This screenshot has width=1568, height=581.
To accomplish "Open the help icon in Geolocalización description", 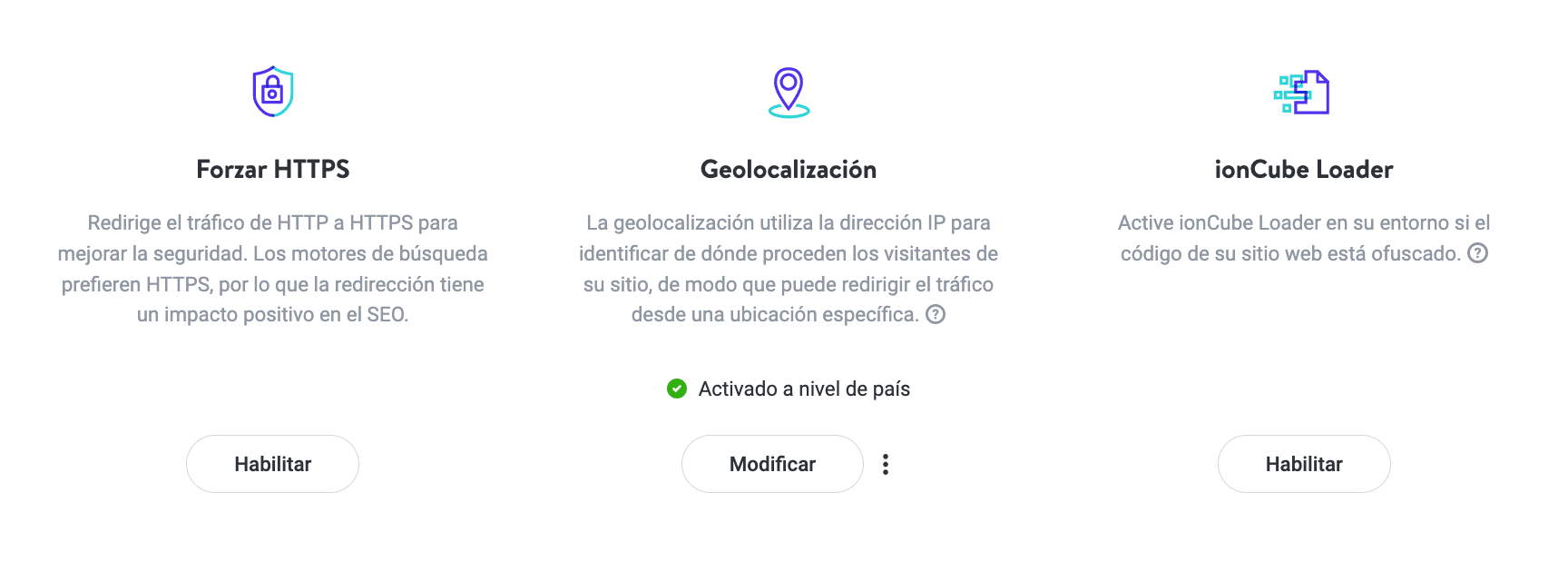I will (x=936, y=314).
